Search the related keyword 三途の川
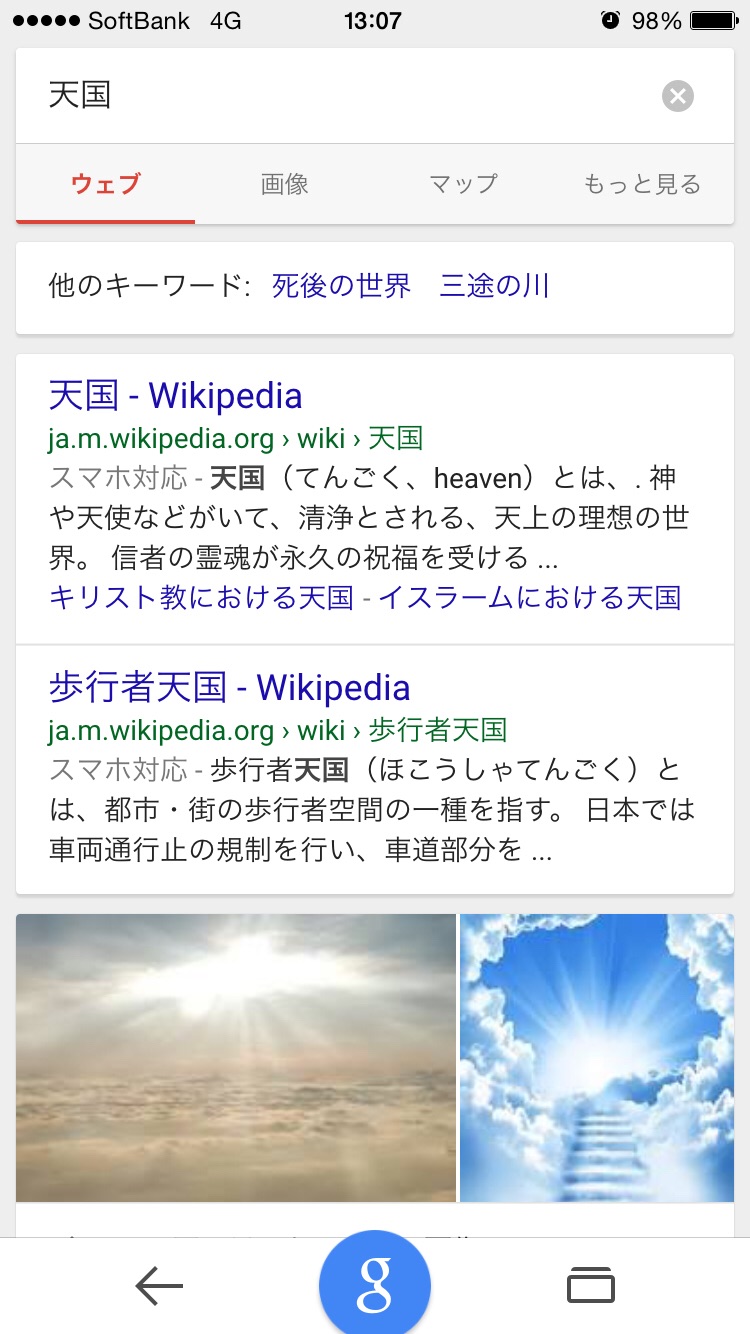The height and width of the screenshot is (1334, 750). click(494, 287)
